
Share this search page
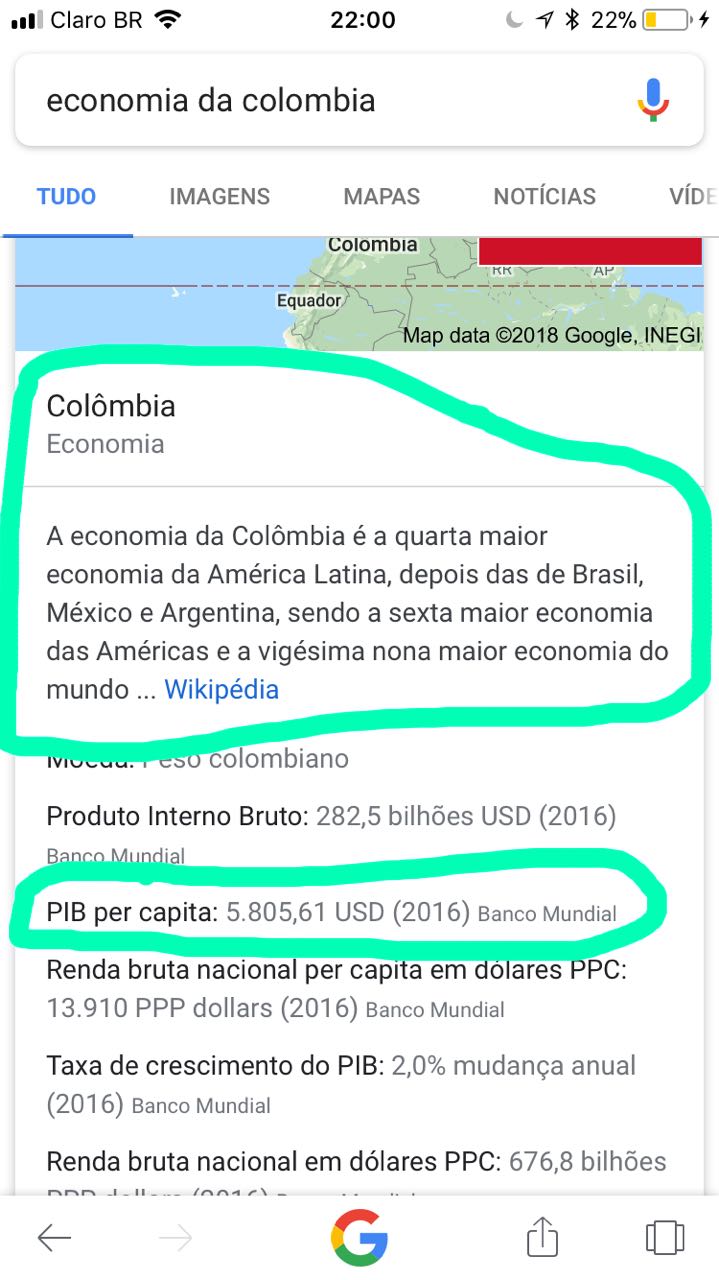pyautogui.click(x=542, y=1237)
